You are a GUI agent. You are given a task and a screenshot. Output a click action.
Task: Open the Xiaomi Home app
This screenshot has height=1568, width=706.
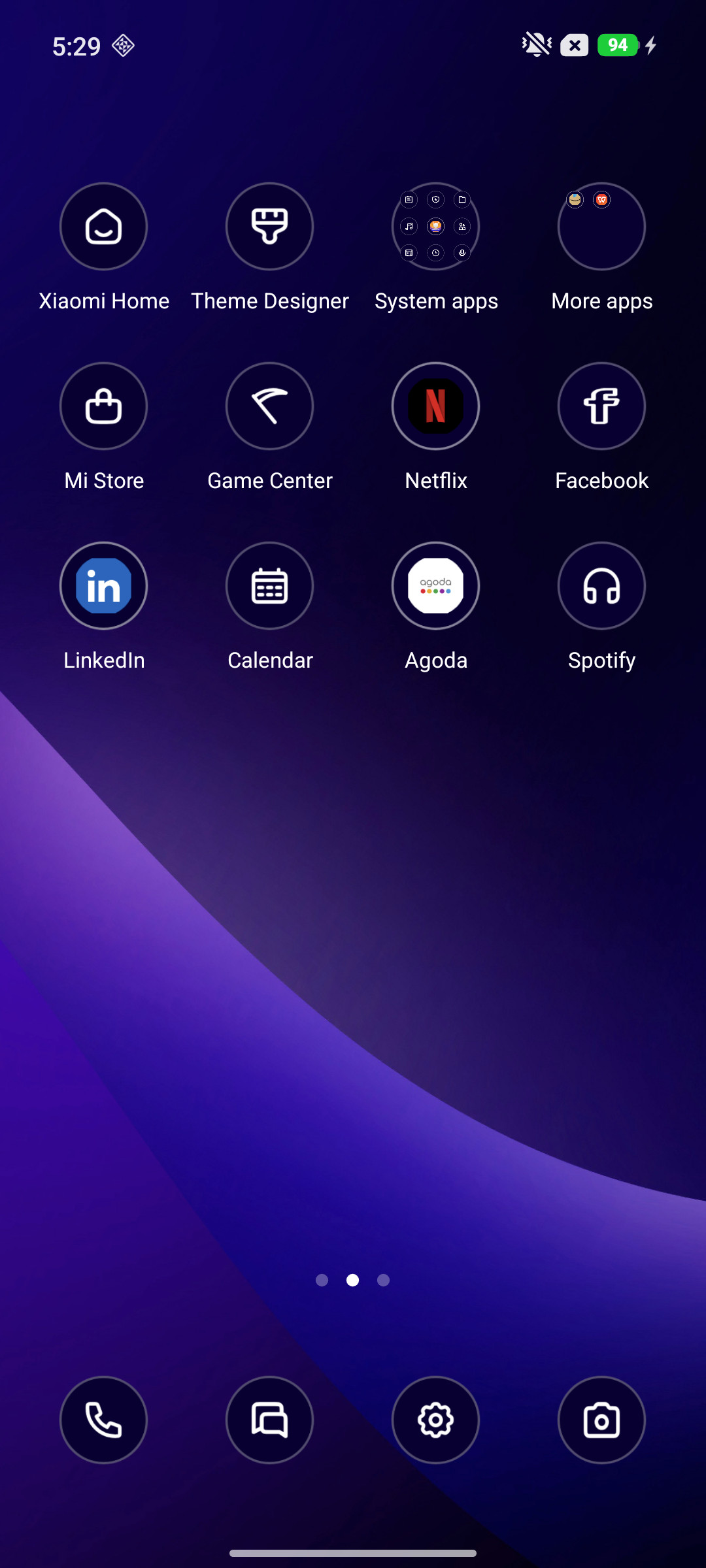click(103, 226)
